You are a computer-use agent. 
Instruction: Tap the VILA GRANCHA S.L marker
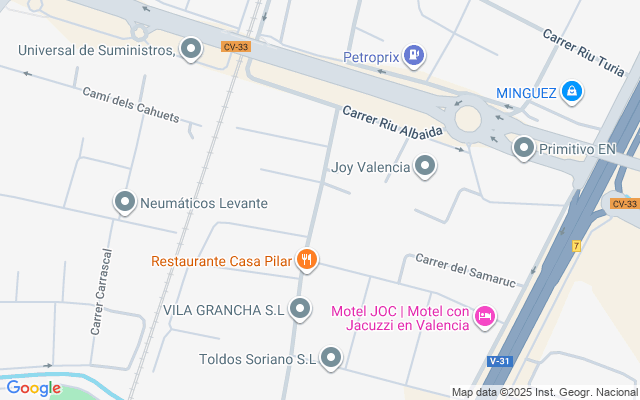(301, 310)
